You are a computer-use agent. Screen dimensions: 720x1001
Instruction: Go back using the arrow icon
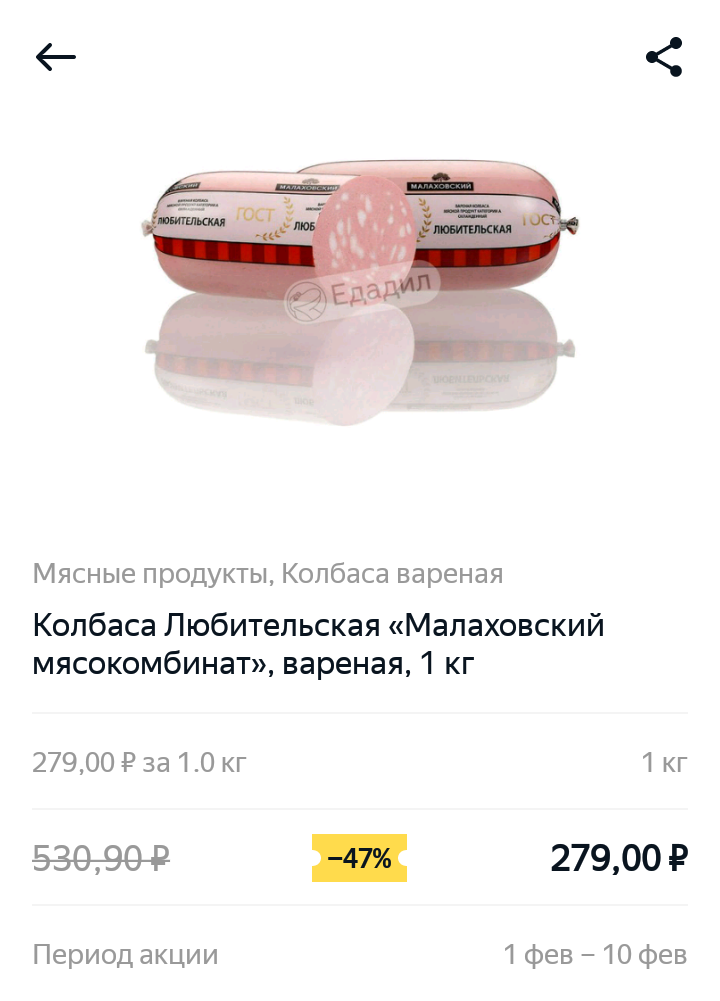[56, 57]
